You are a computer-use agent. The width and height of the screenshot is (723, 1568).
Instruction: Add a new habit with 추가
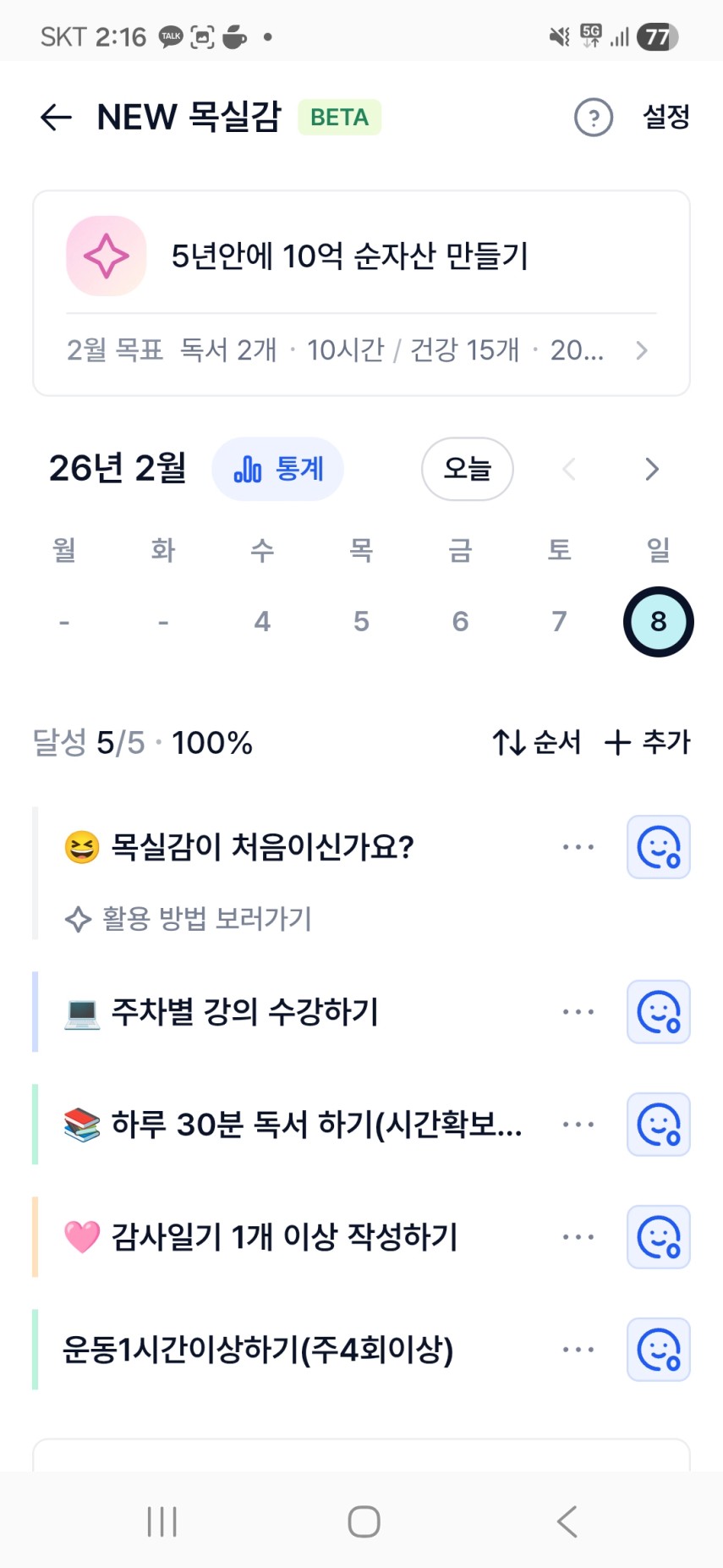(x=648, y=743)
